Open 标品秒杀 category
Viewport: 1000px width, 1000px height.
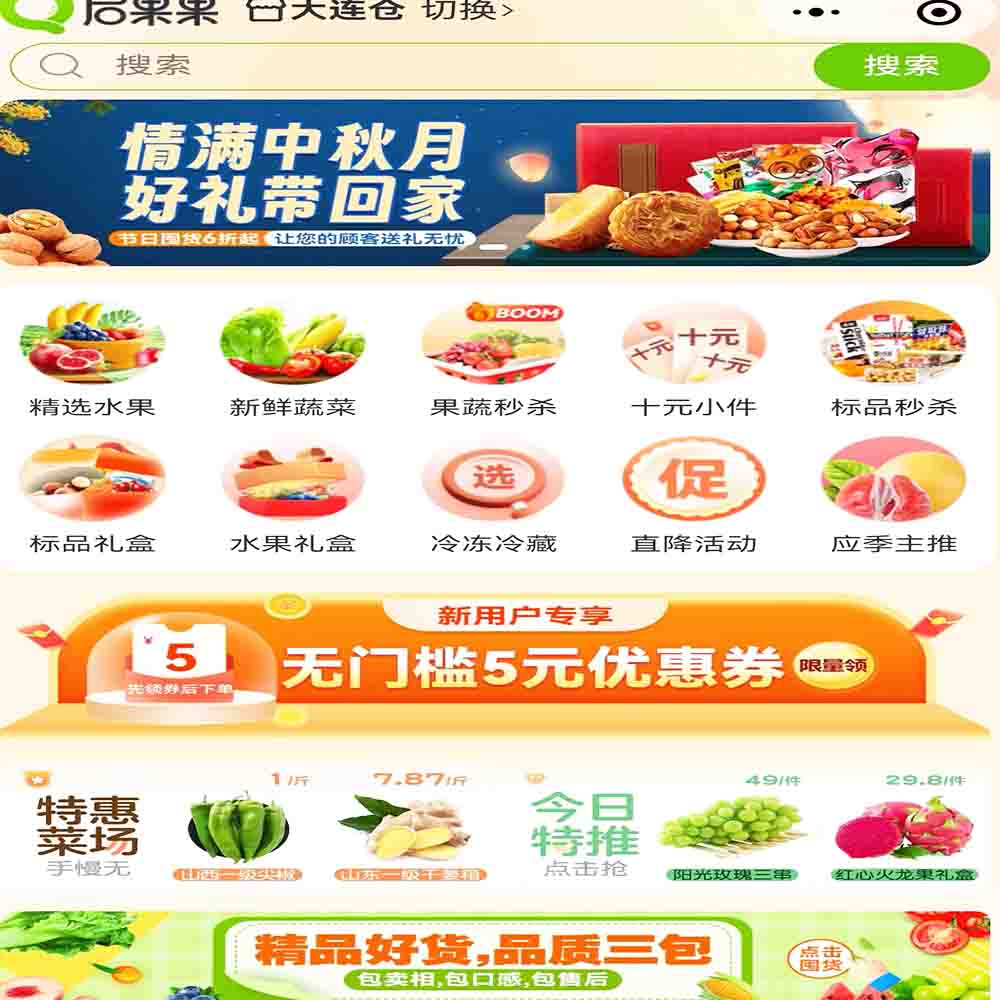[x=893, y=360]
